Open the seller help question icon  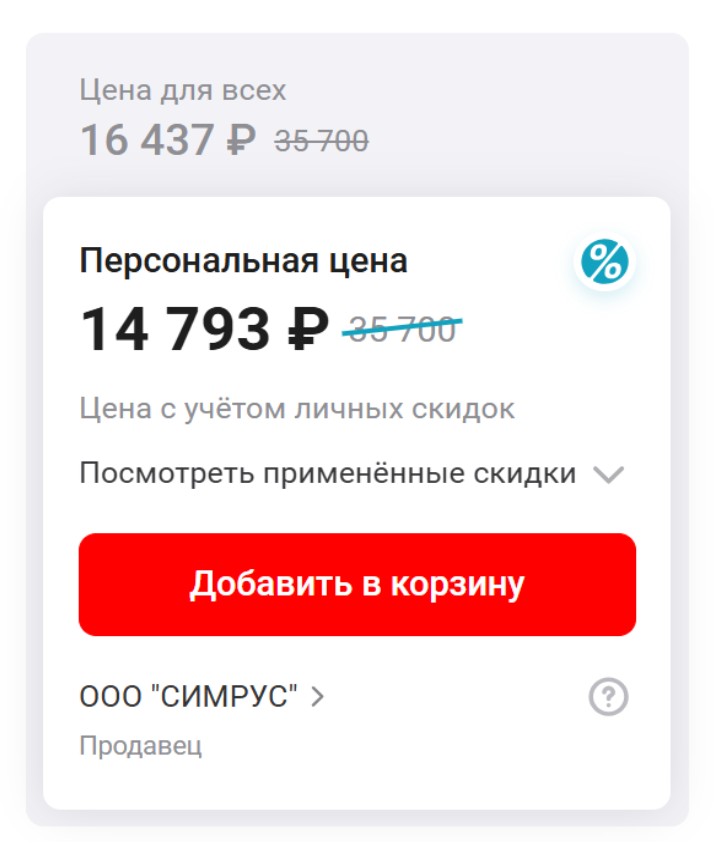[608, 697]
